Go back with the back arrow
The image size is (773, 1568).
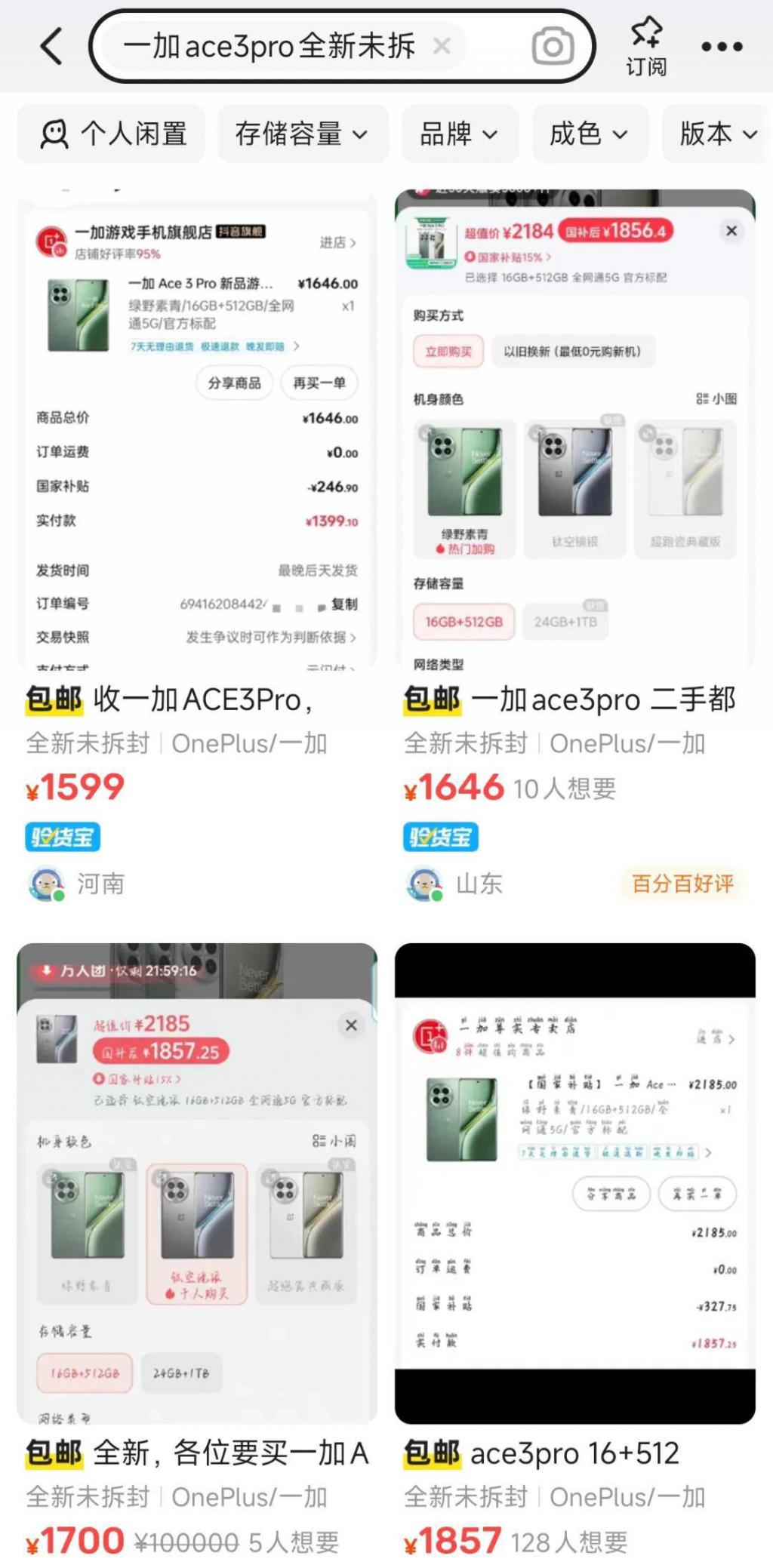click(51, 47)
